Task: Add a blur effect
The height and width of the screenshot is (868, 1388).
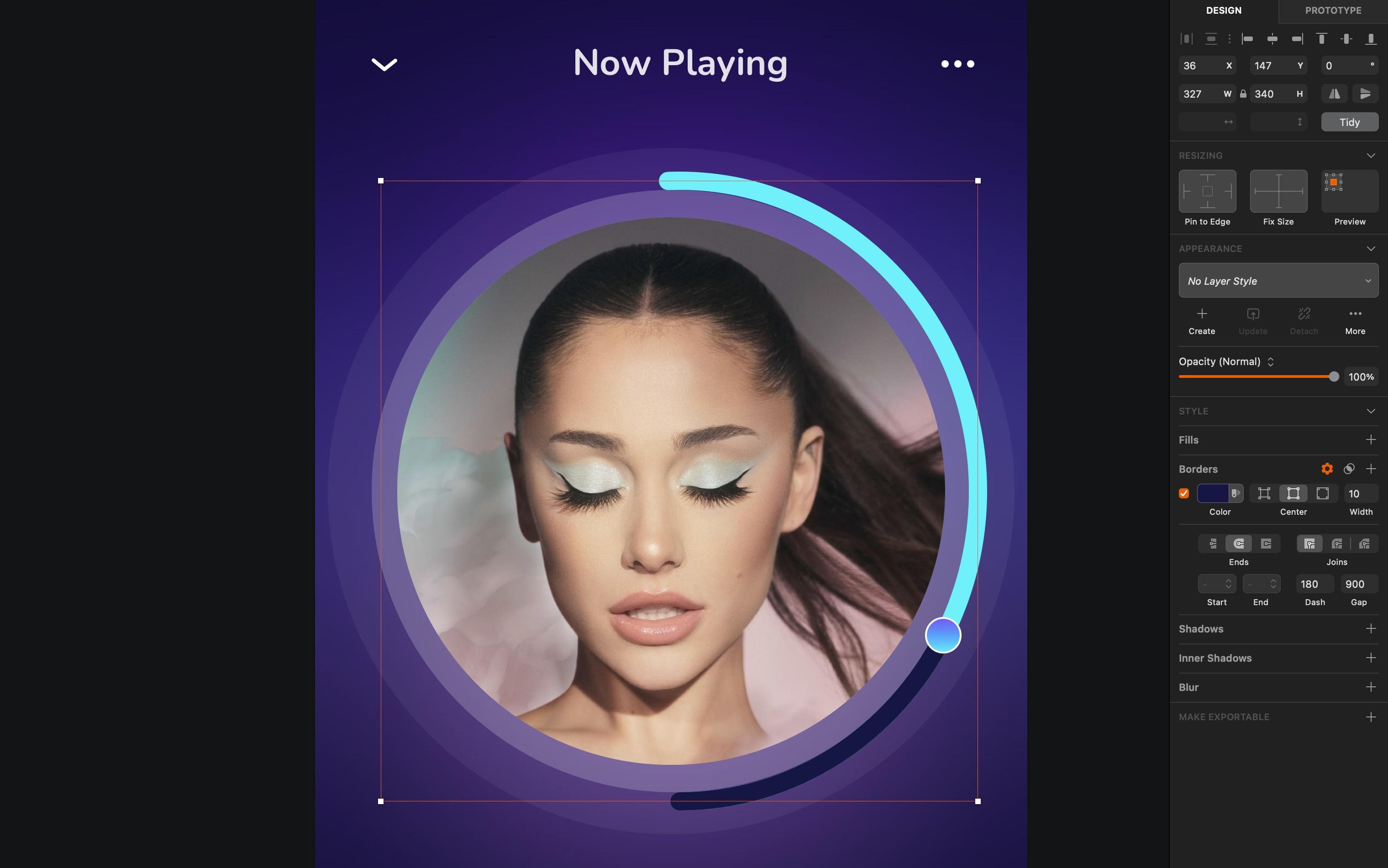Action: (1370, 687)
